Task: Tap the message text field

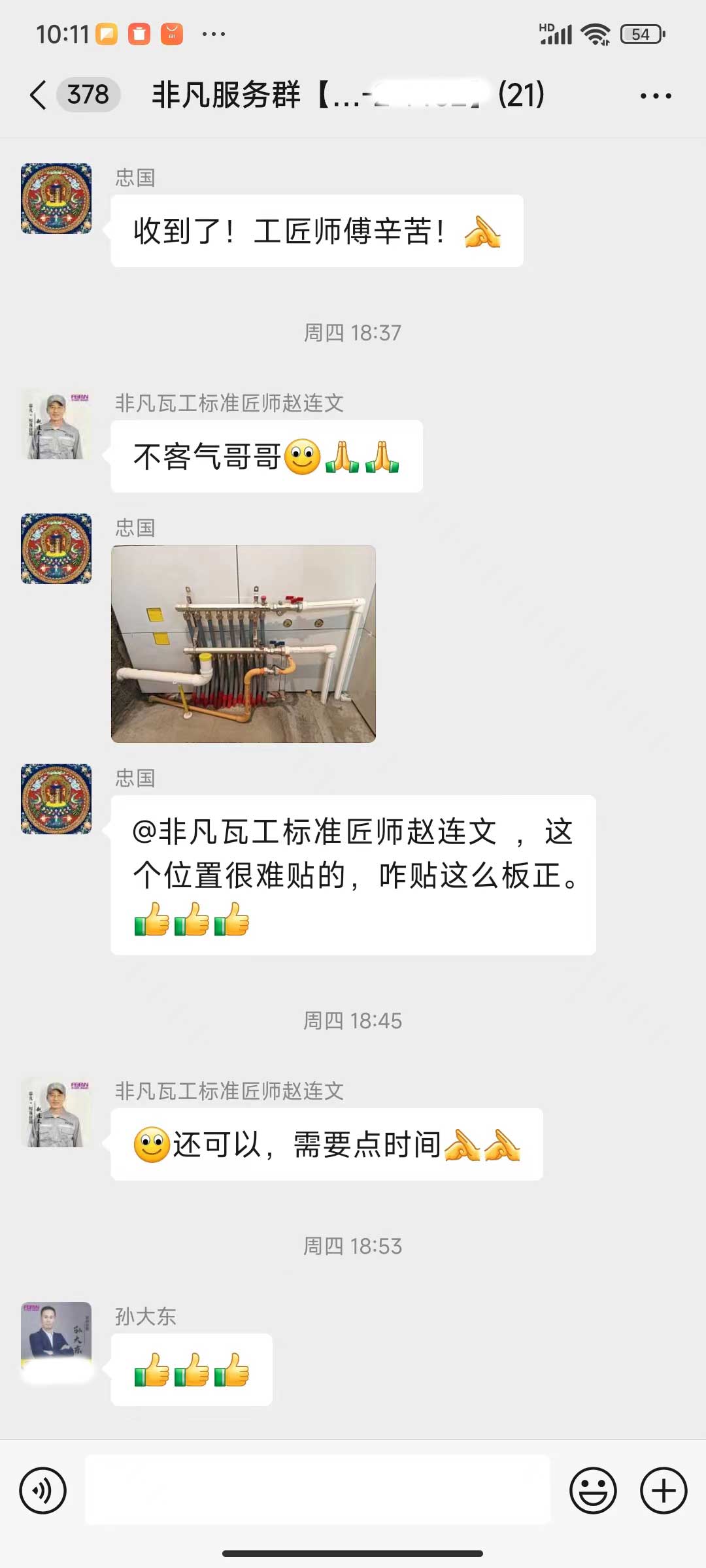Action: coord(318,1490)
